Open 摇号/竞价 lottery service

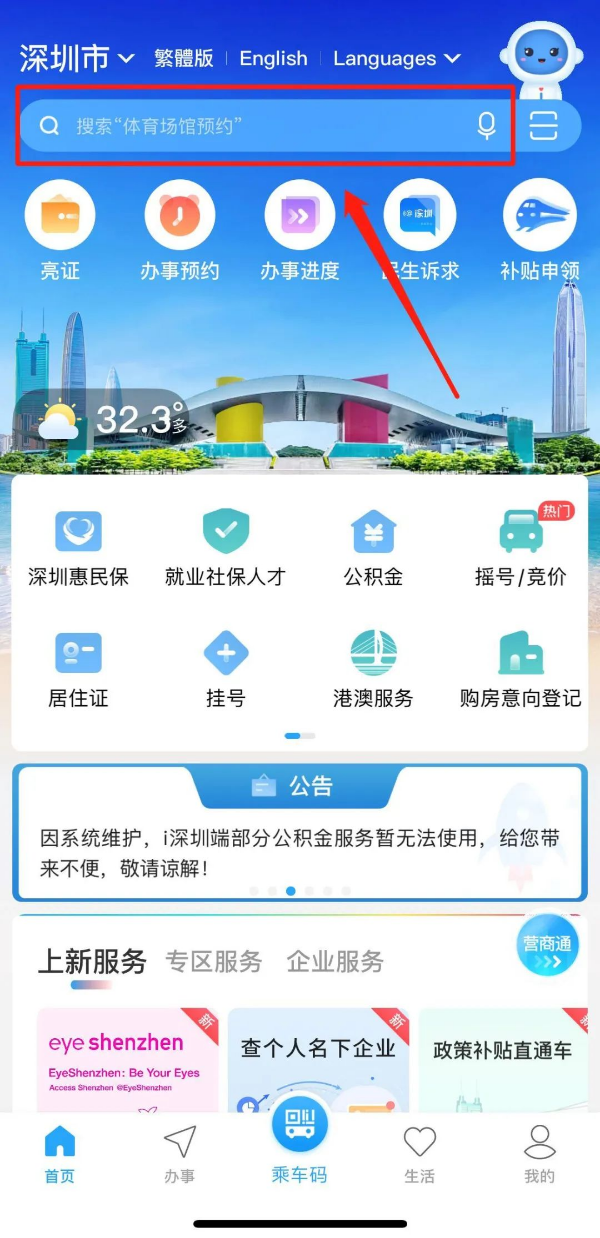click(x=520, y=547)
